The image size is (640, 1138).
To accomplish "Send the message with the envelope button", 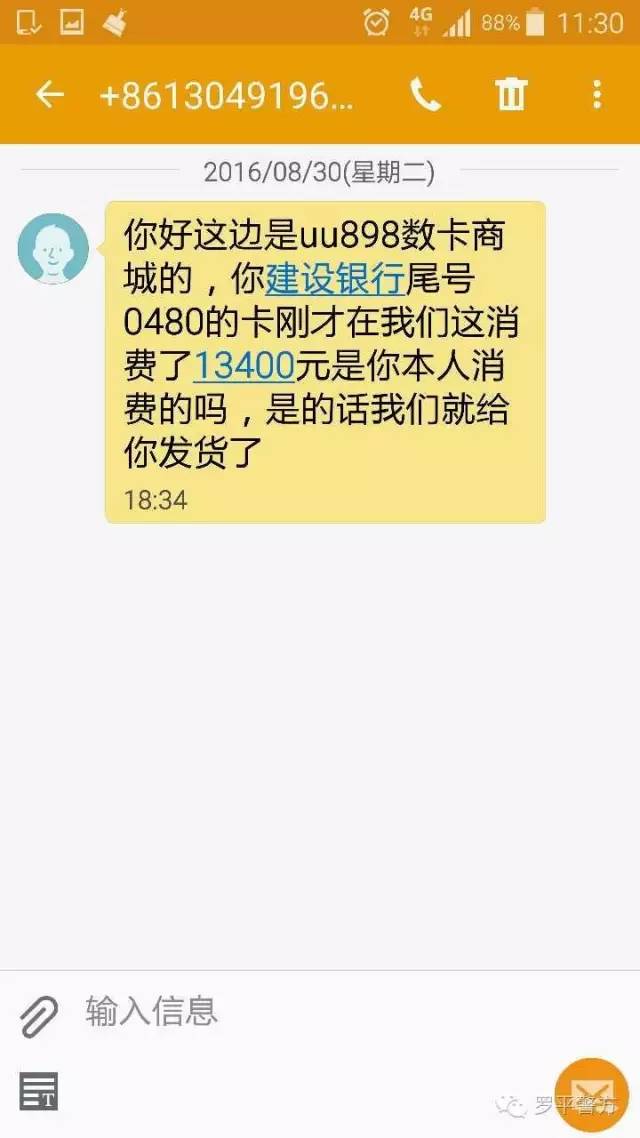I will [x=591, y=1092].
